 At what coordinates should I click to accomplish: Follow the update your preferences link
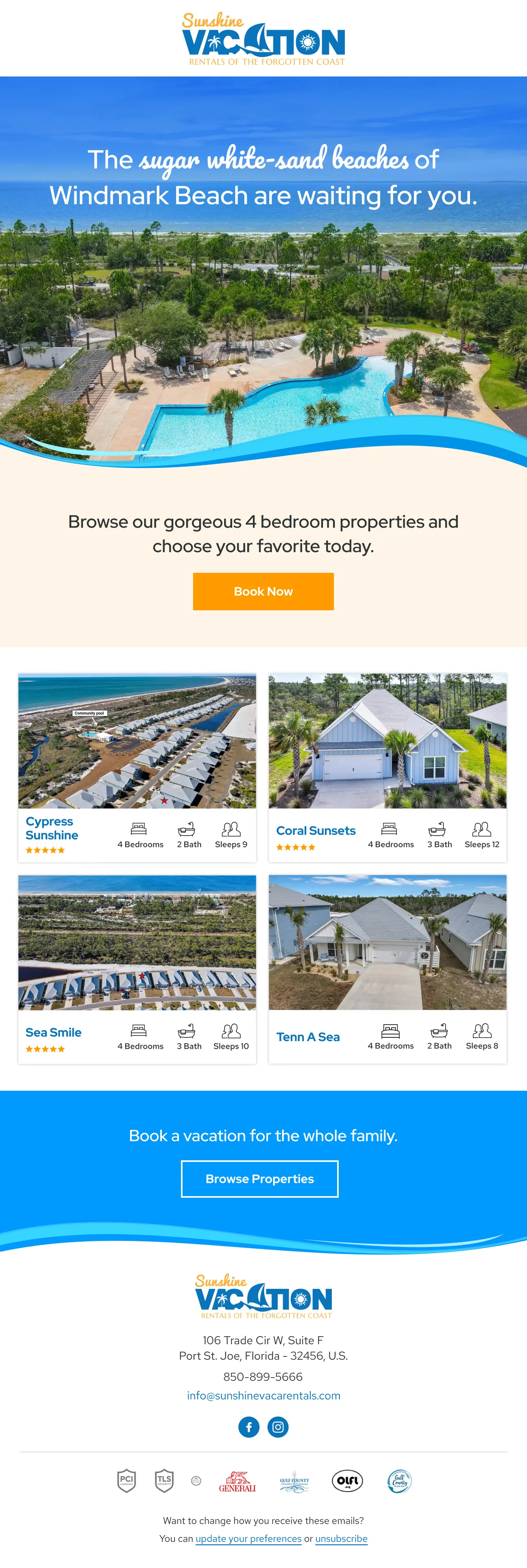tap(248, 1538)
